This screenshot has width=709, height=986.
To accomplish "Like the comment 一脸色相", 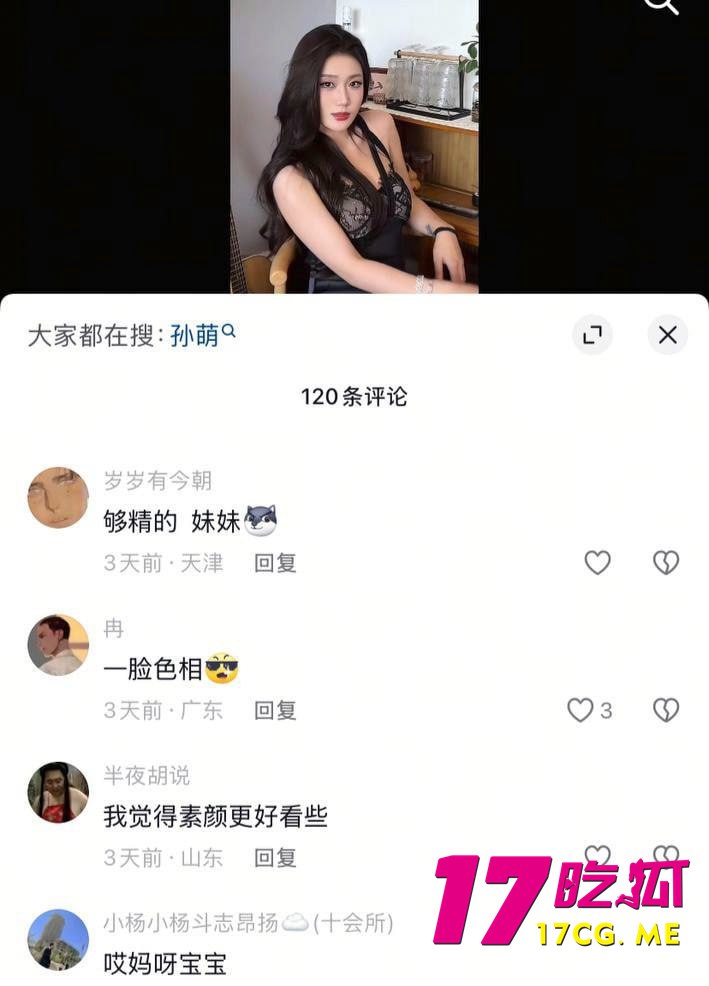I will pos(581,710).
